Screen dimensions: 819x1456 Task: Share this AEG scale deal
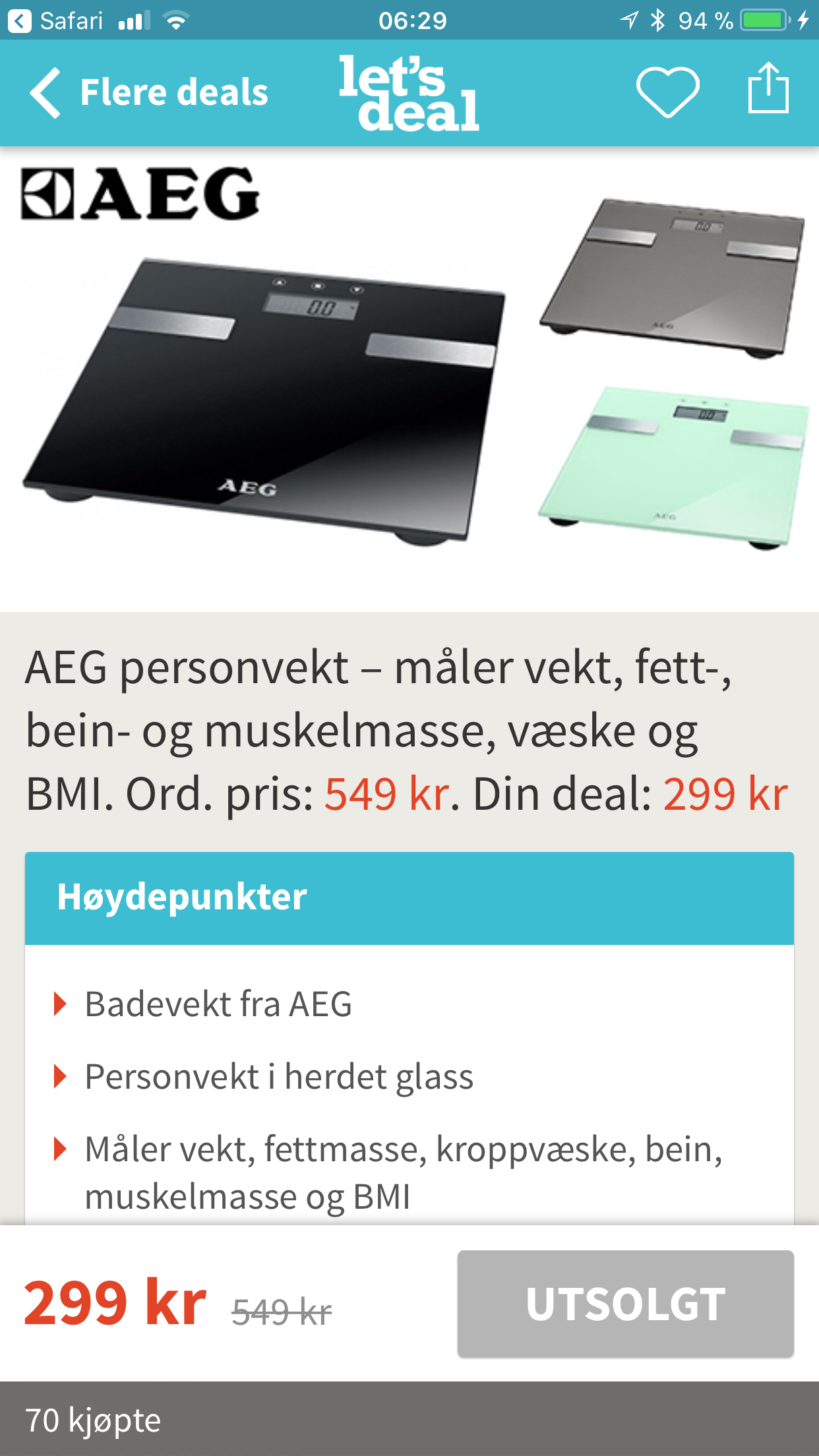coord(768,88)
